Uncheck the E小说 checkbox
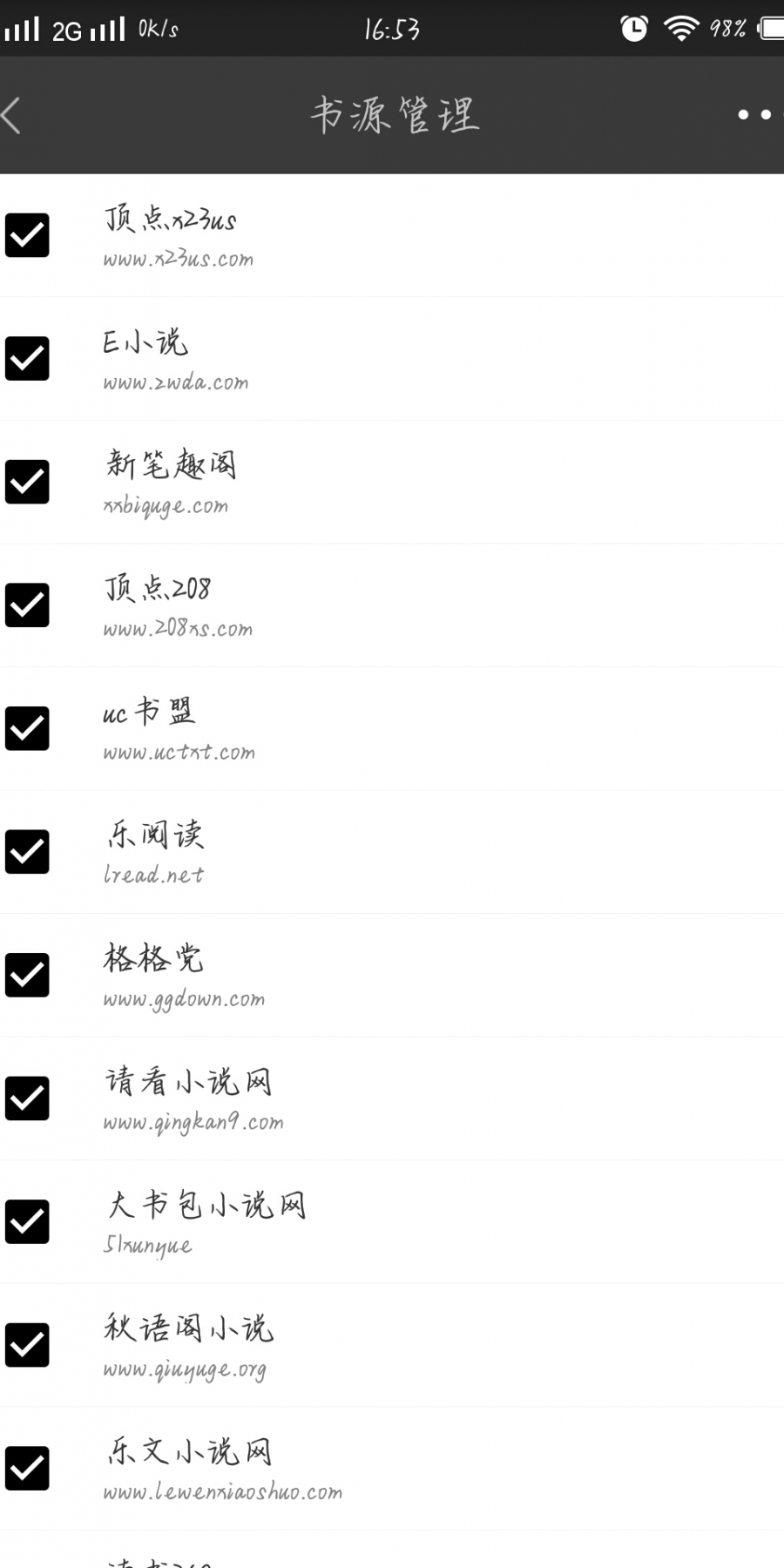 pyautogui.click(x=27, y=358)
